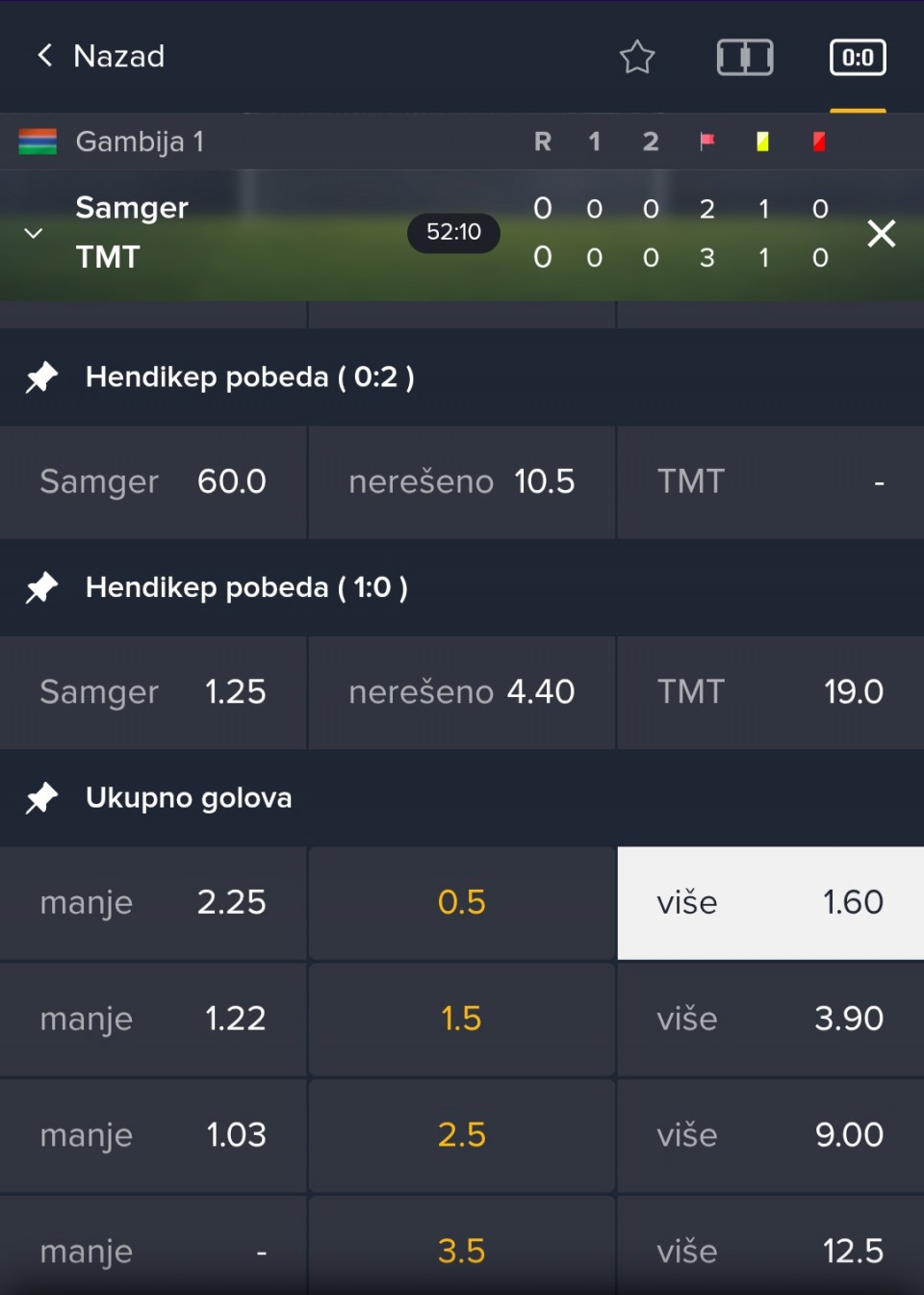Pick više 2.5 goals at 9.00
This screenshot has height=1295, width=924.
click(770, 1135)
